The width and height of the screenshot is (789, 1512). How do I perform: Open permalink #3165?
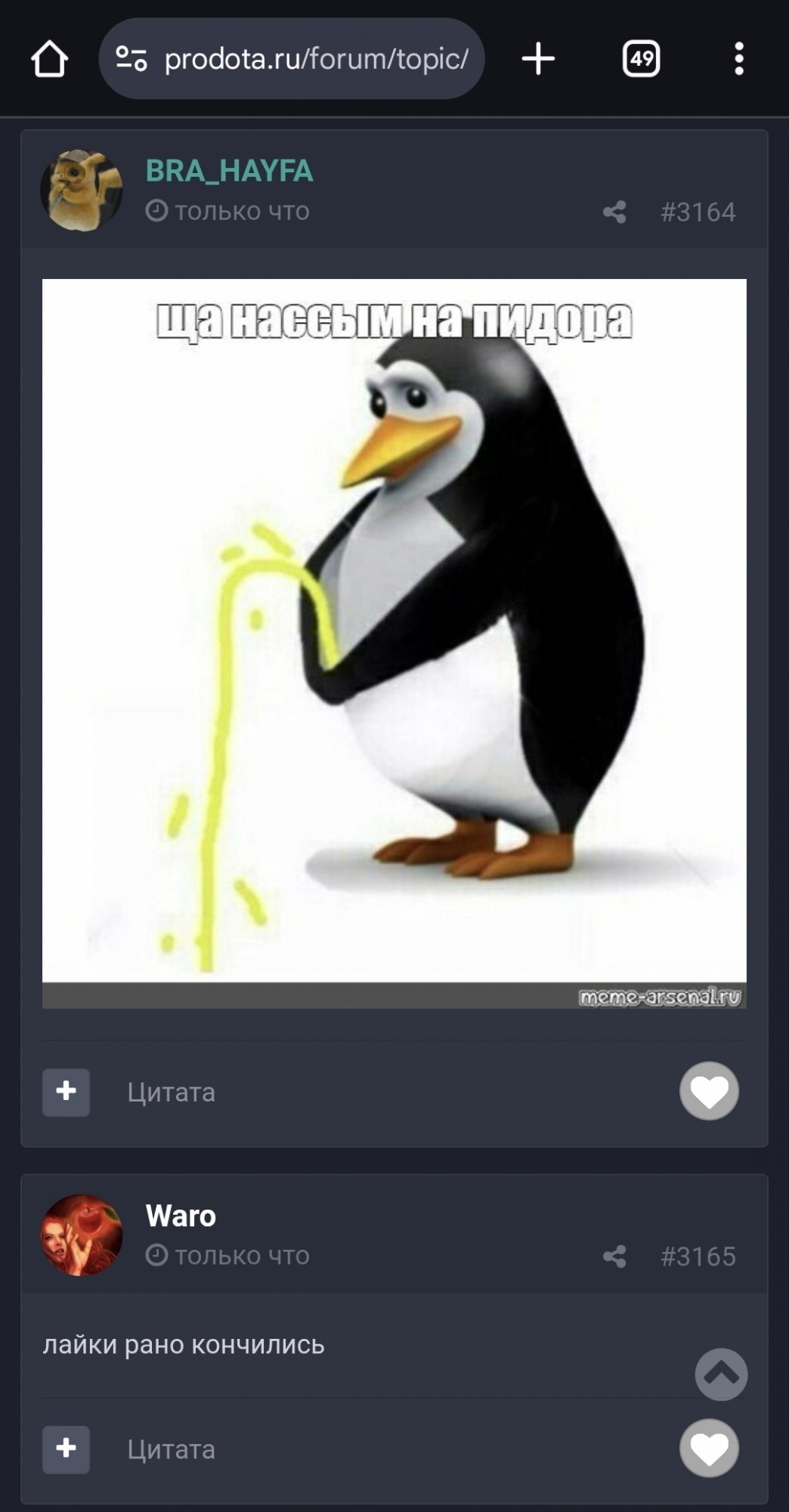[698, 1256]
